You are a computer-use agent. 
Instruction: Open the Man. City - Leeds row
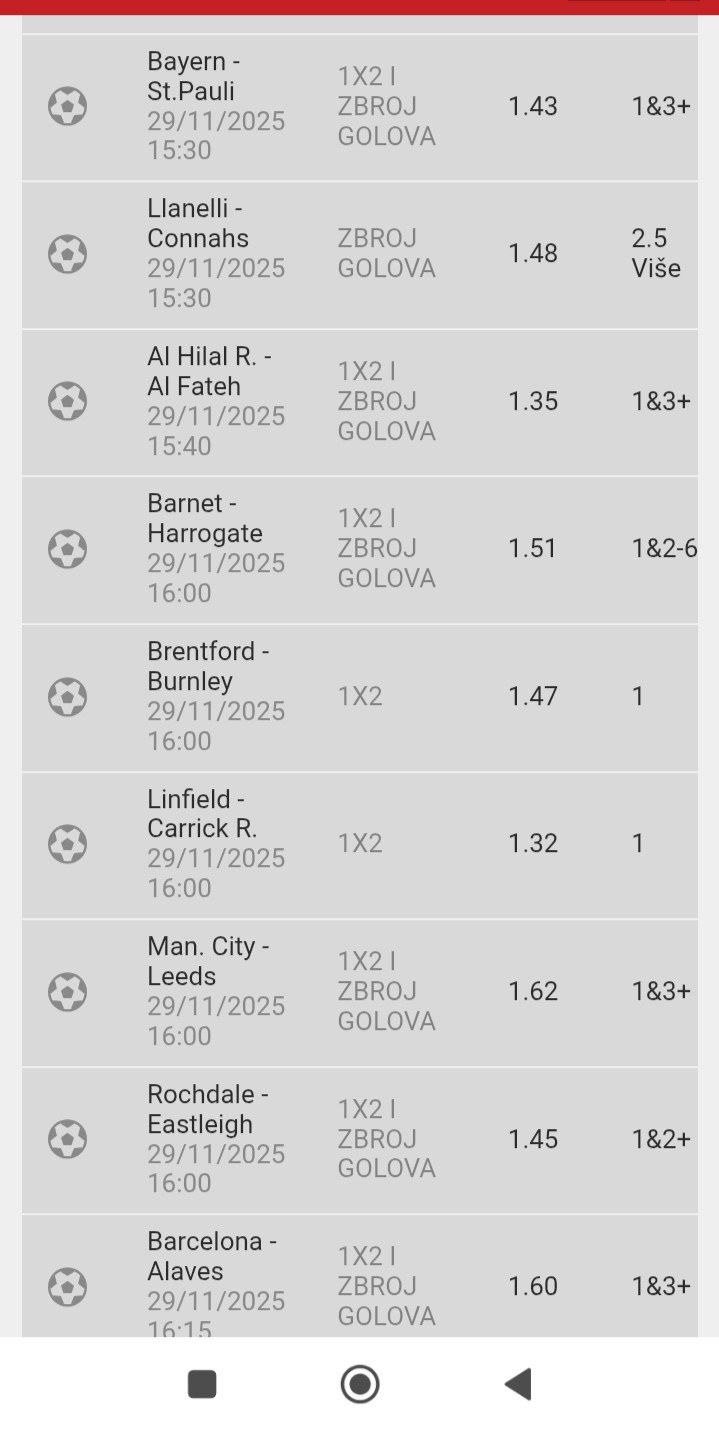(x=359, y=992)
